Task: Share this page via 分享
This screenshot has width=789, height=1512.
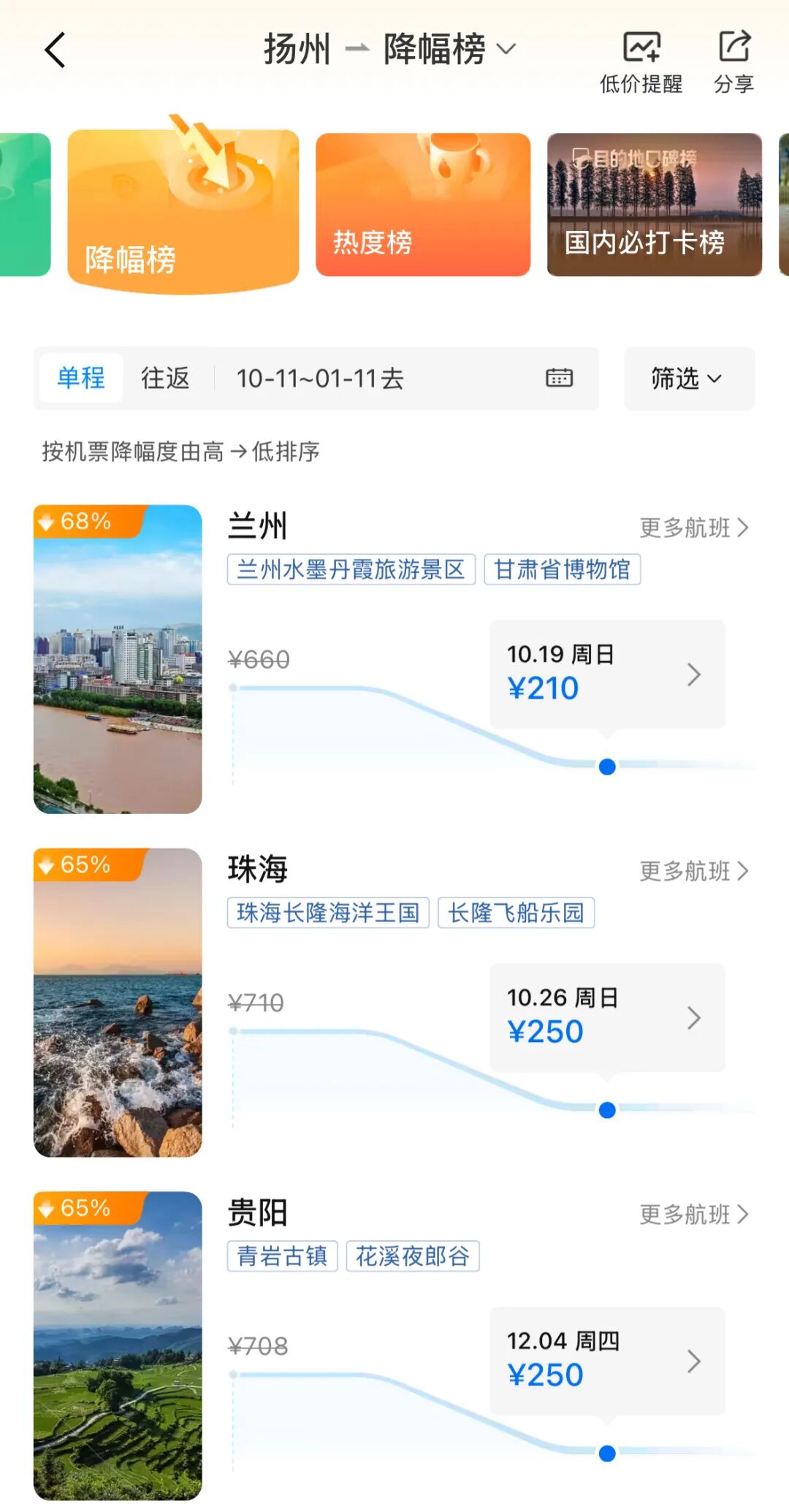Action: tap(733, 62)
